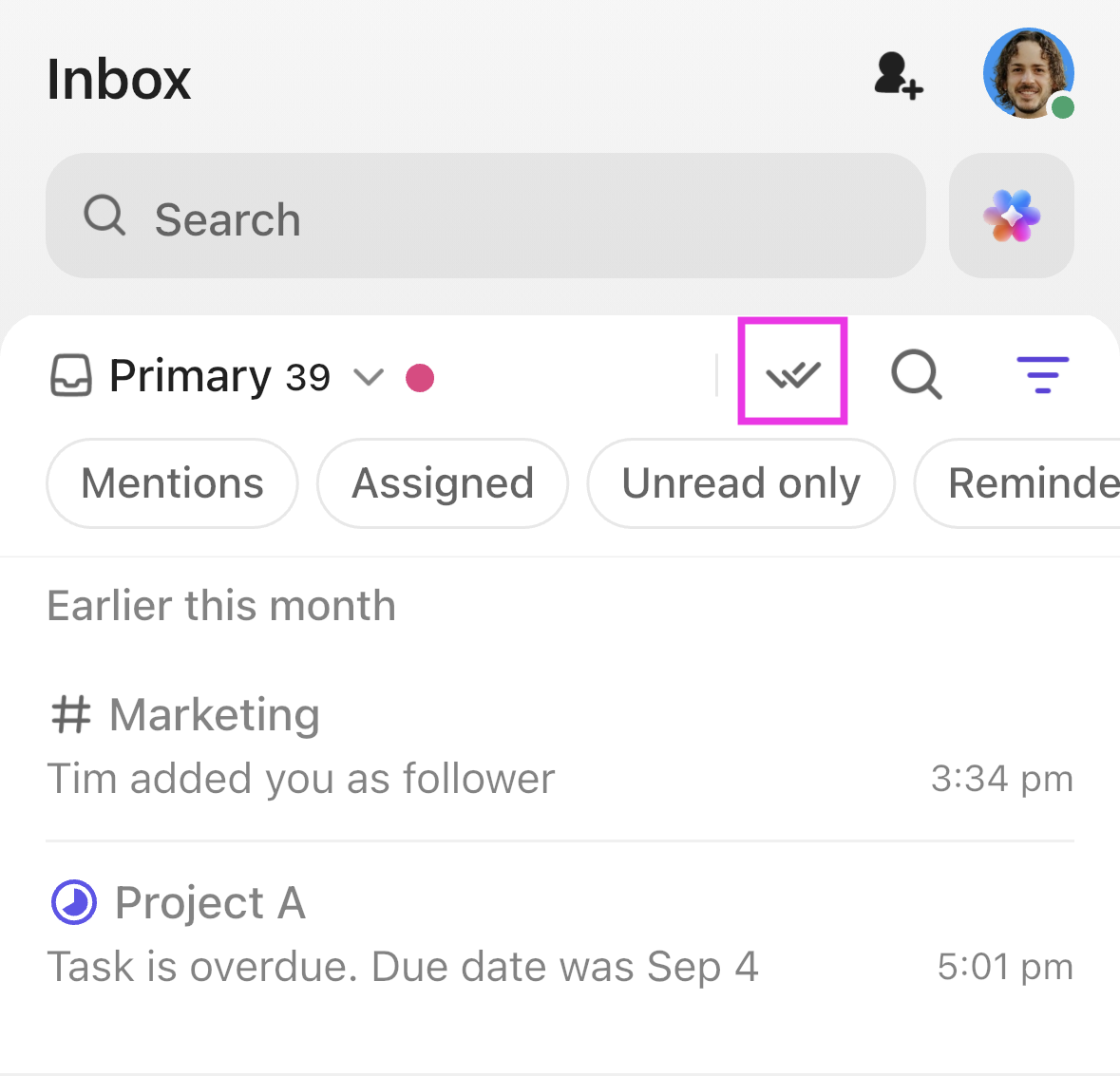Image resolution: width=1120 pixels, height=1076 pixels.
Task: Open the filter options icon
Action: click(1042, 374)
